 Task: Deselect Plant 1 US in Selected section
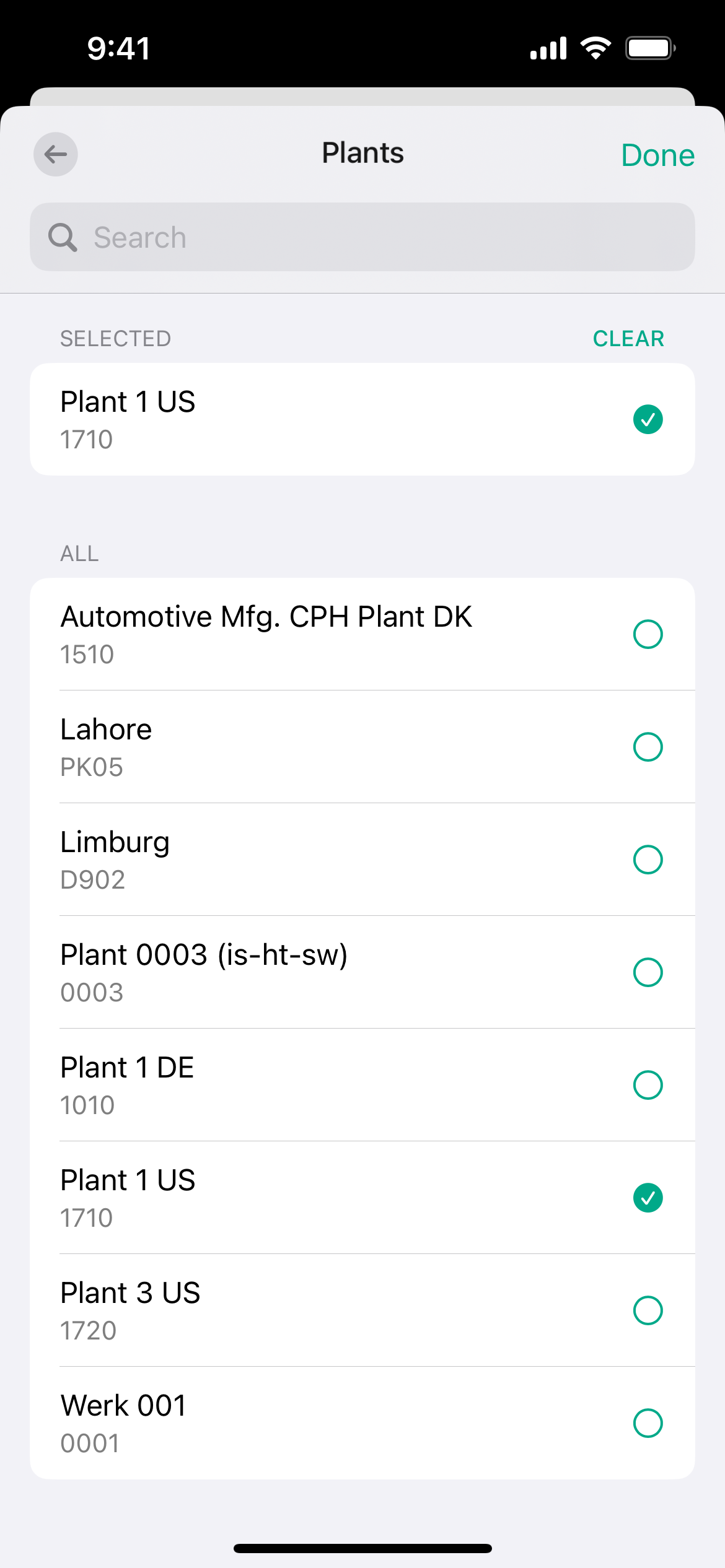(362, 419)
